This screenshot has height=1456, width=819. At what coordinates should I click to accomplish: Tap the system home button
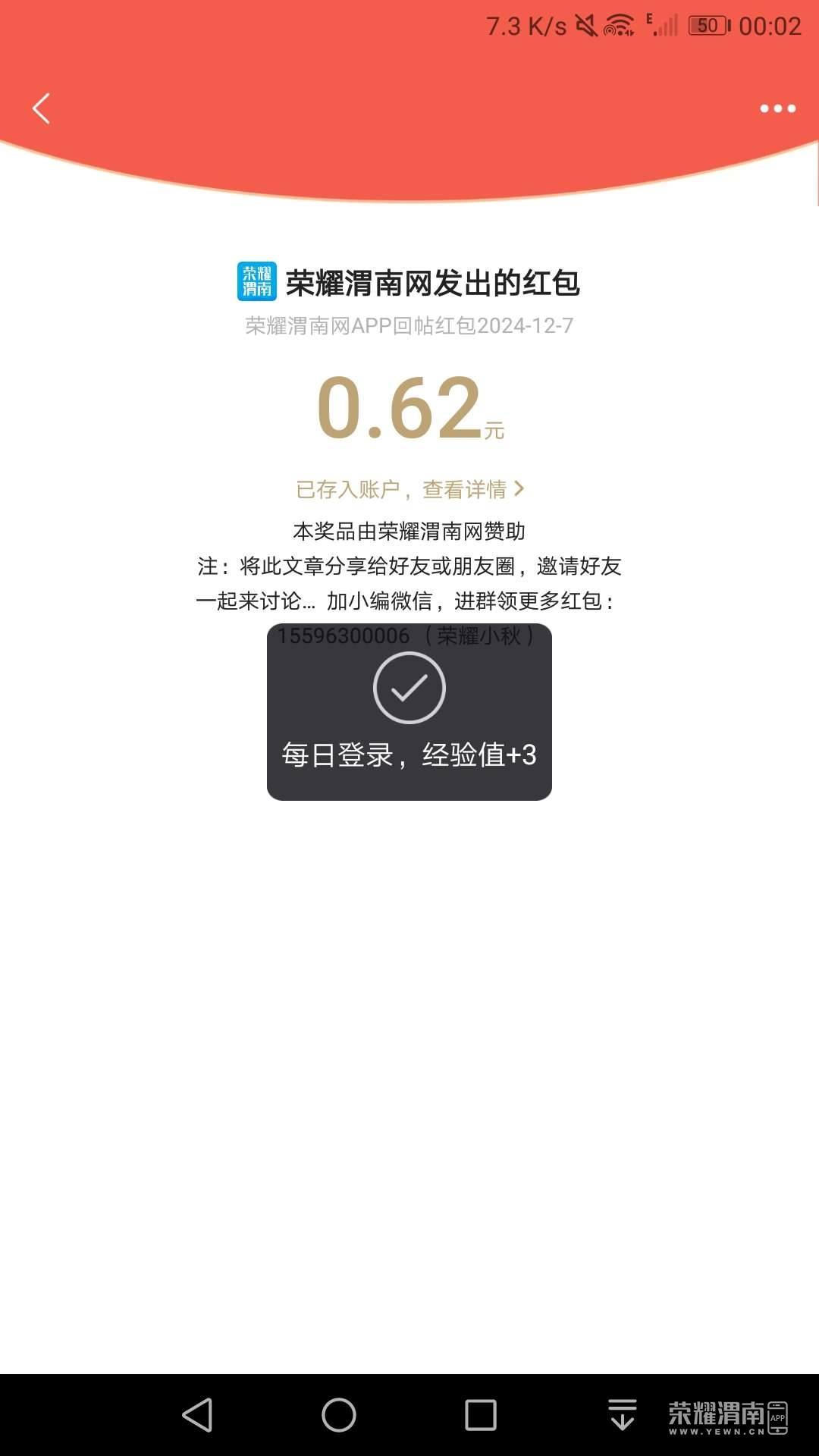[x=338, y=1415]
